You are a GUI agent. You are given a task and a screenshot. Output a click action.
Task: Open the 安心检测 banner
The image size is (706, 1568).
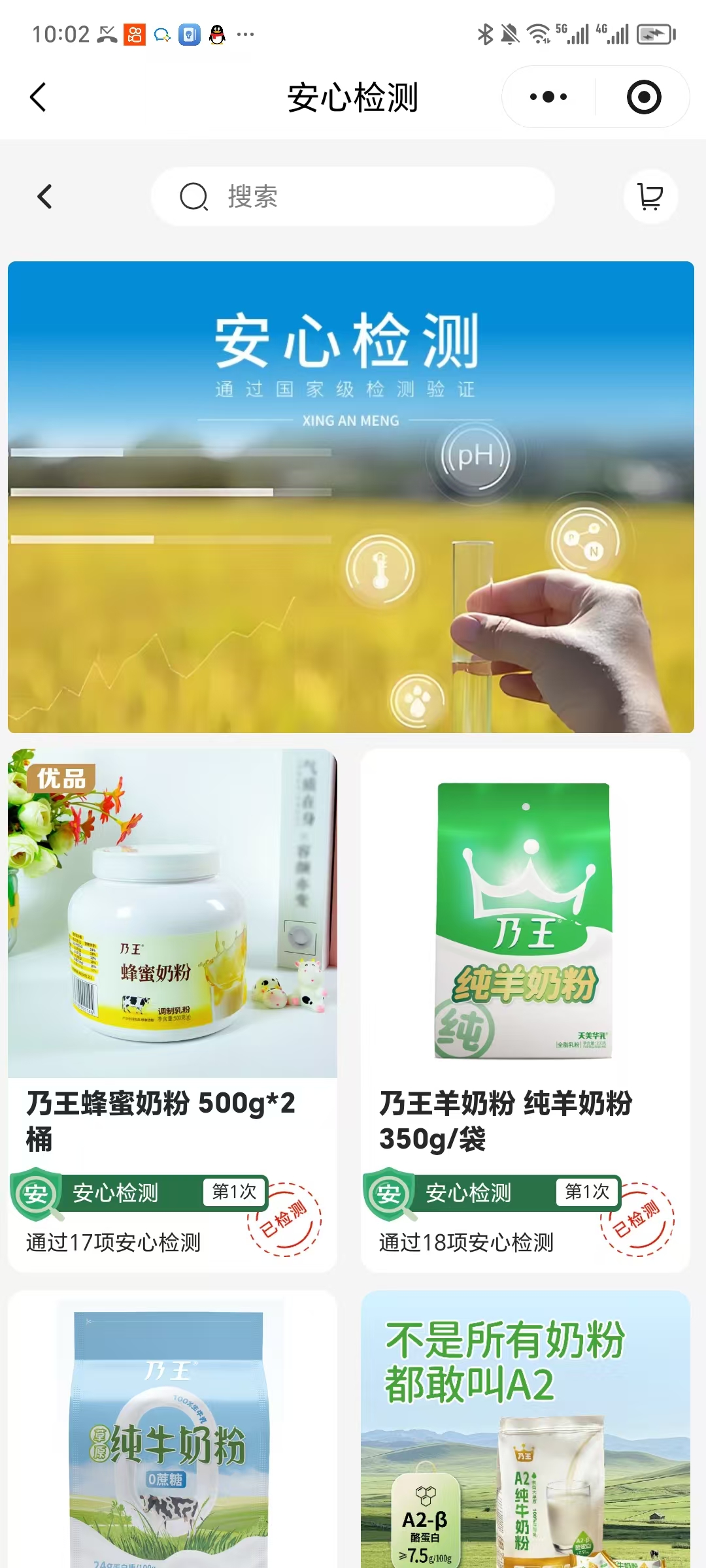[x=351, y=497]
